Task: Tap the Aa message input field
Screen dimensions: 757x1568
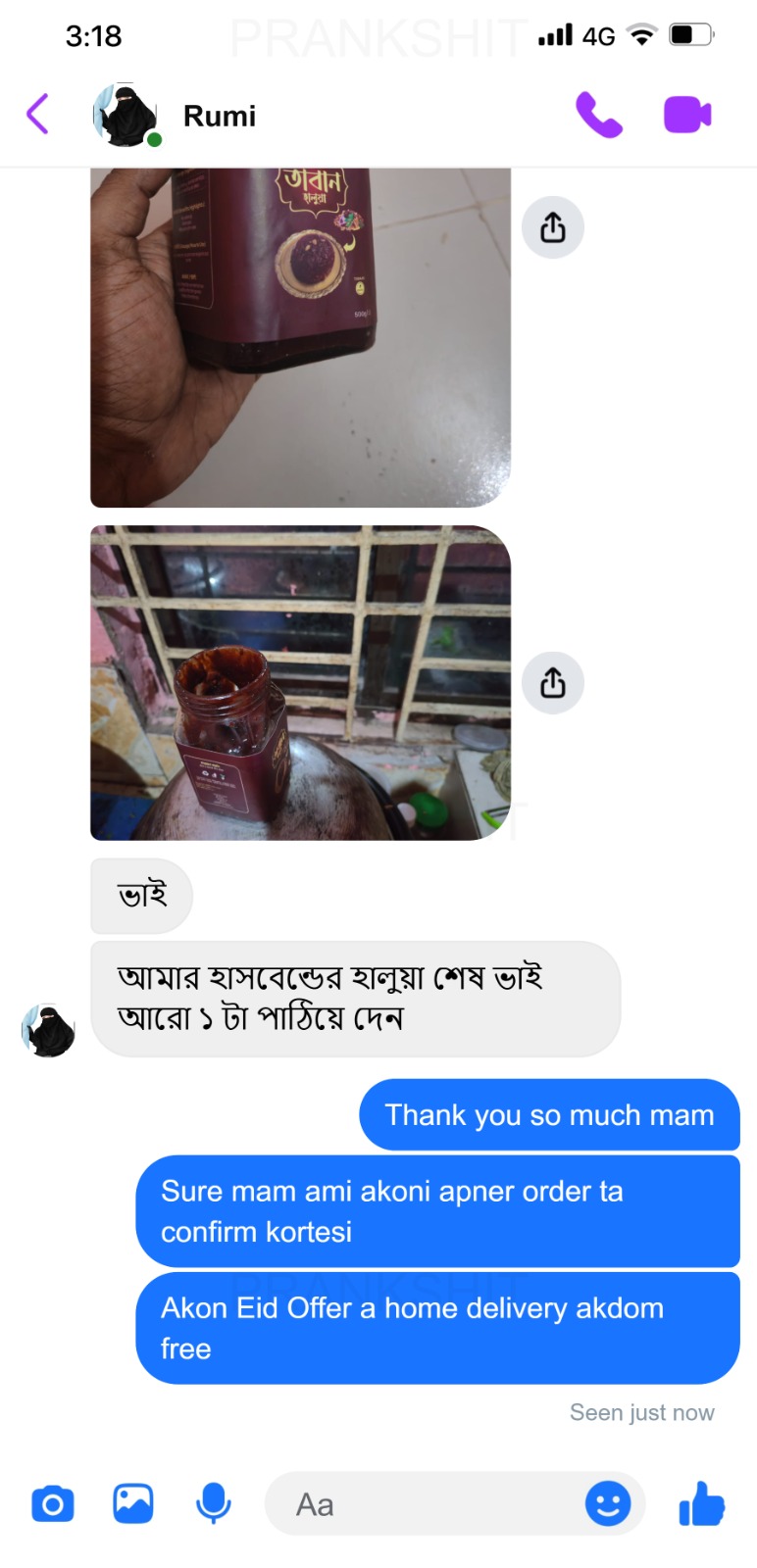Action: click(x=422, y=1503)
